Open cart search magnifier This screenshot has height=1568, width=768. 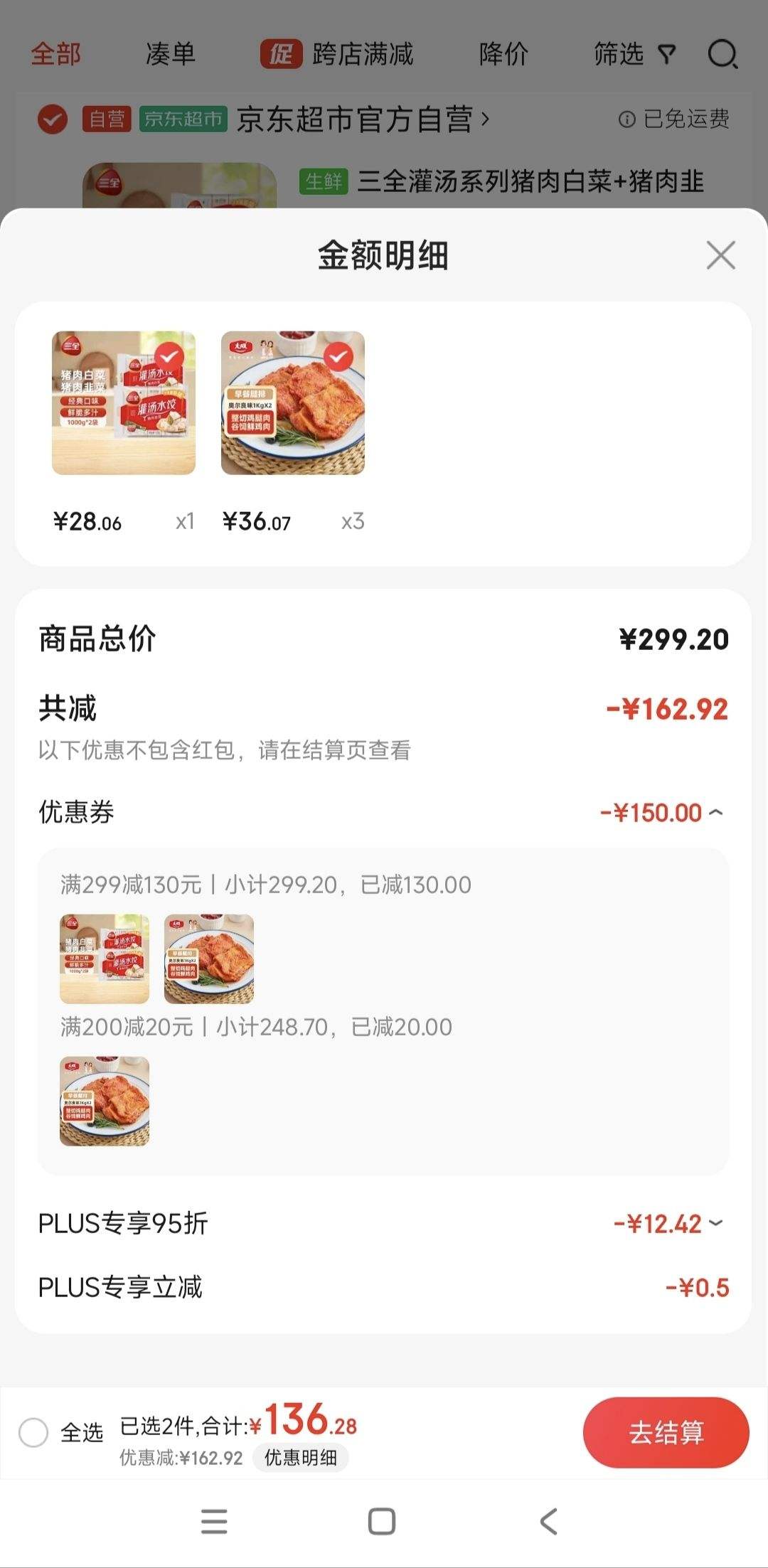722,54
